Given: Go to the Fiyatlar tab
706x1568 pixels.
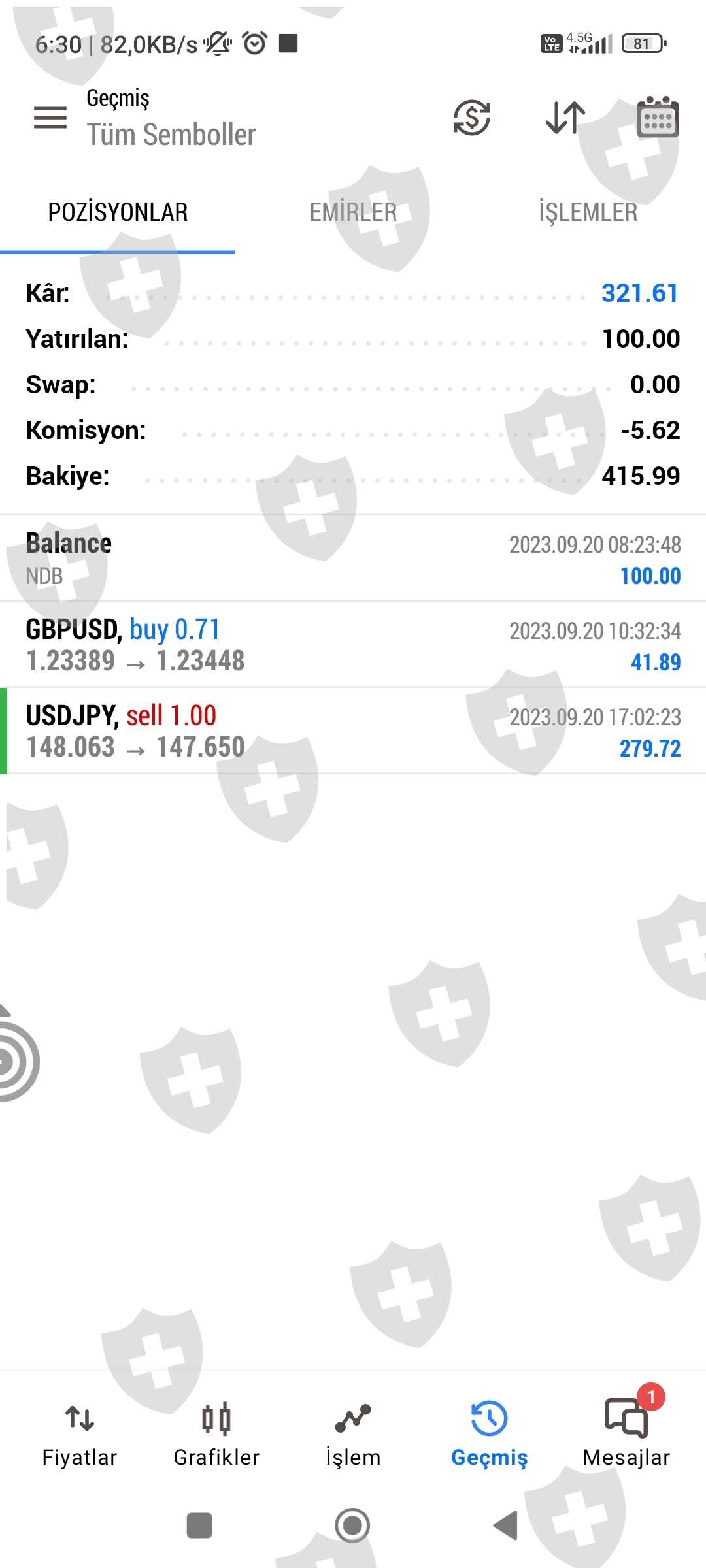Looking at the screenshot, I should (x=79, y=1434).
